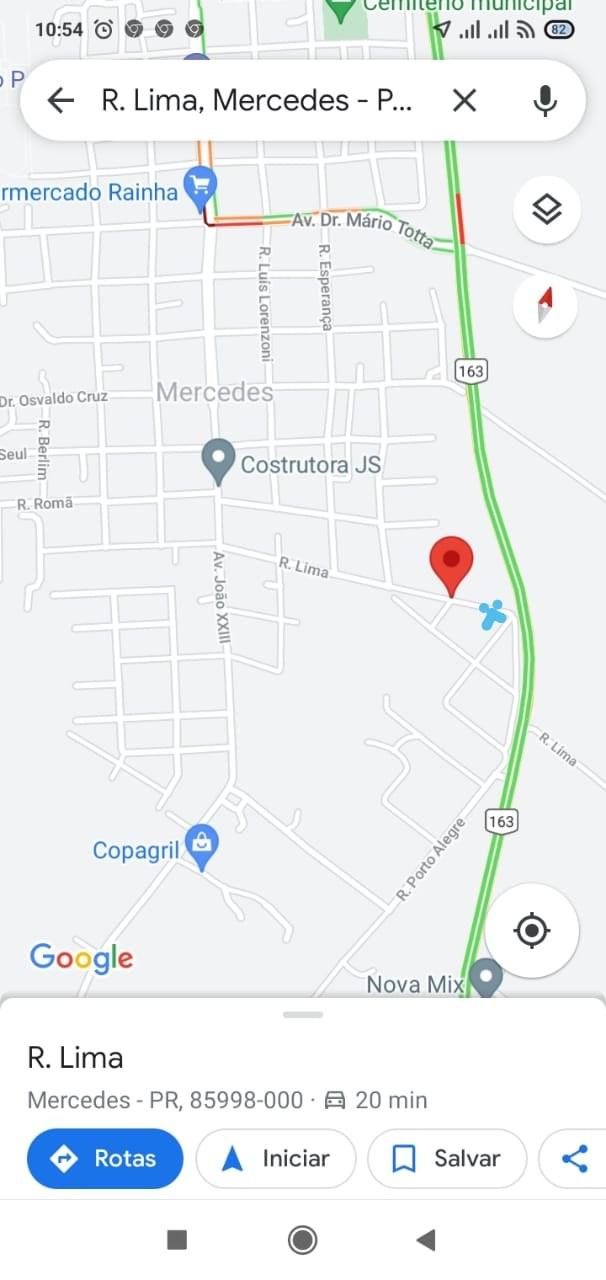The height and width of the screenshot is (1280, 606).
Task: Open the map layers selector
Action: coord(546,210)
